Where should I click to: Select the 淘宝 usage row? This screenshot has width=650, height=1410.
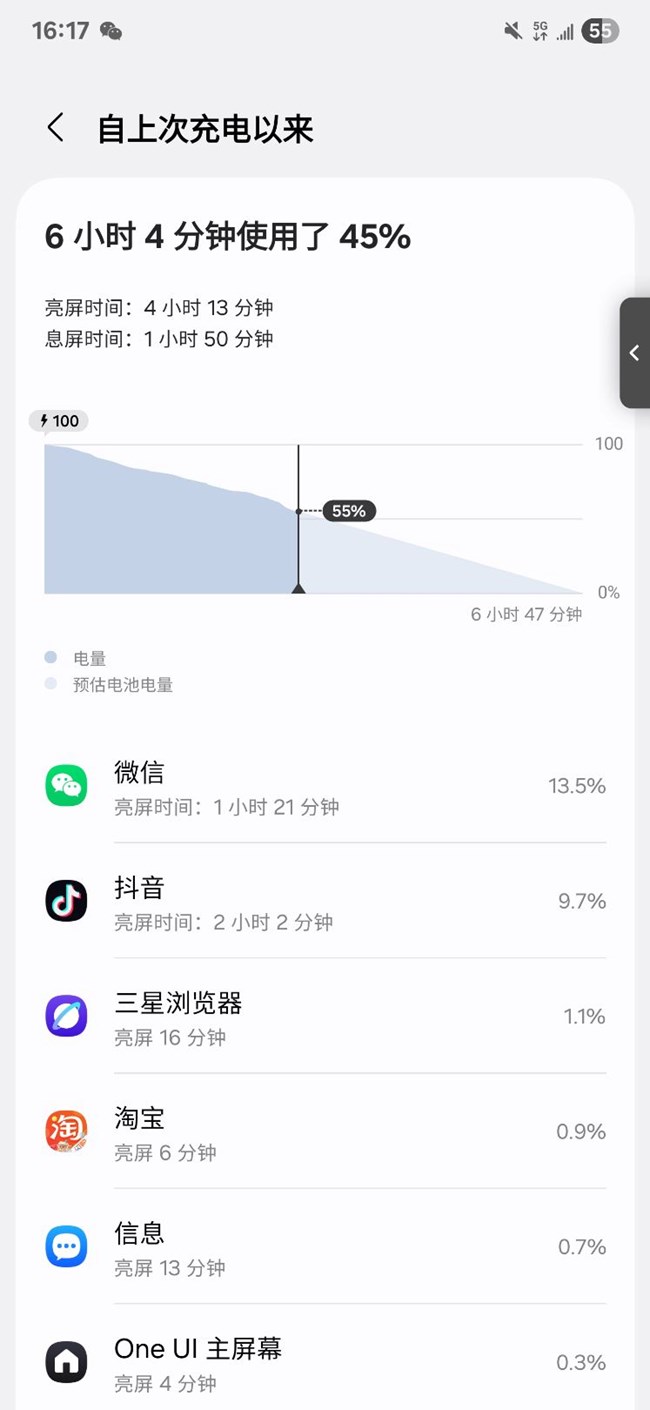[325, 1131]
